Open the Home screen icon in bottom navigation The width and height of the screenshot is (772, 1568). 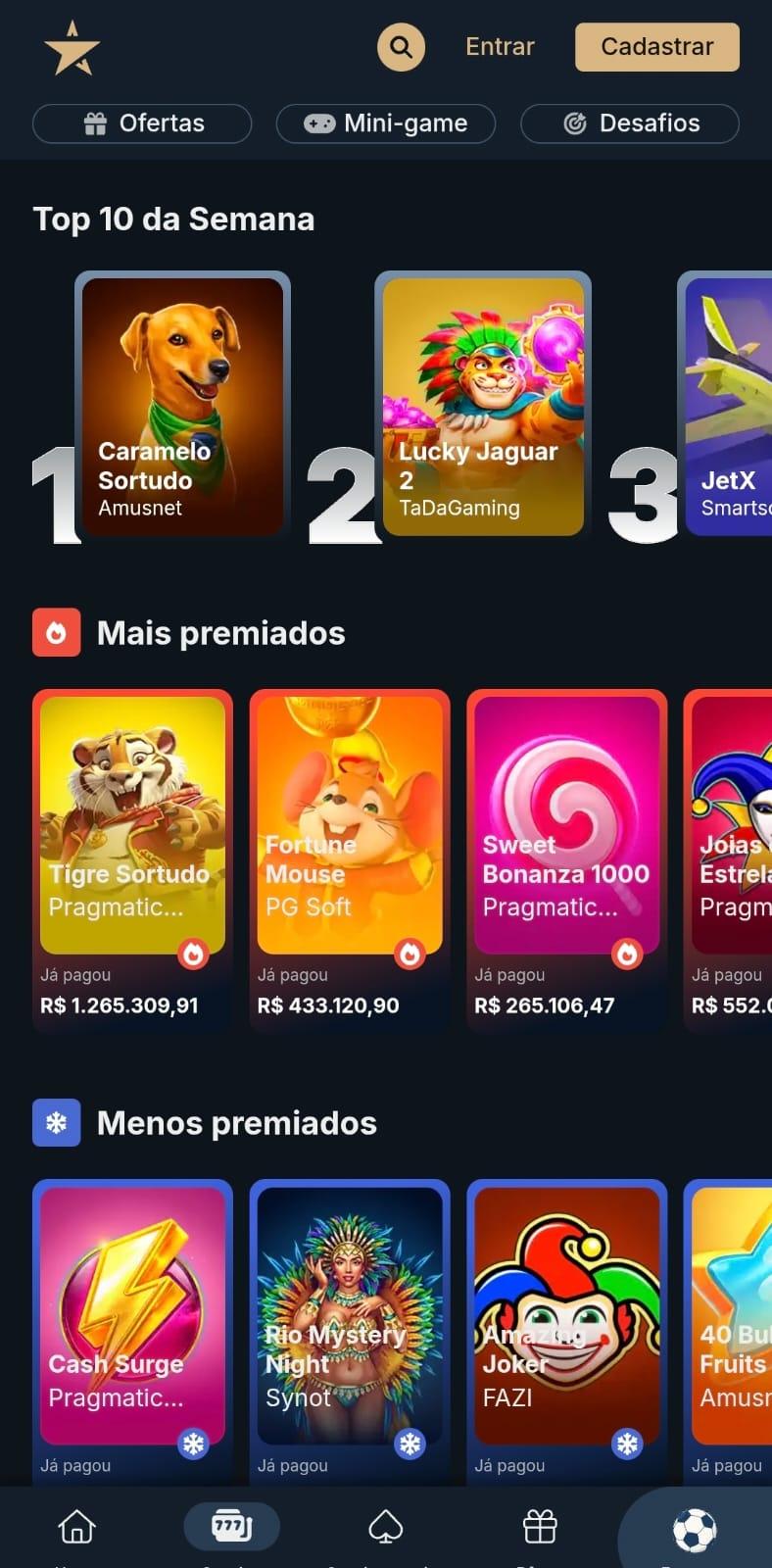(76, 1526)
